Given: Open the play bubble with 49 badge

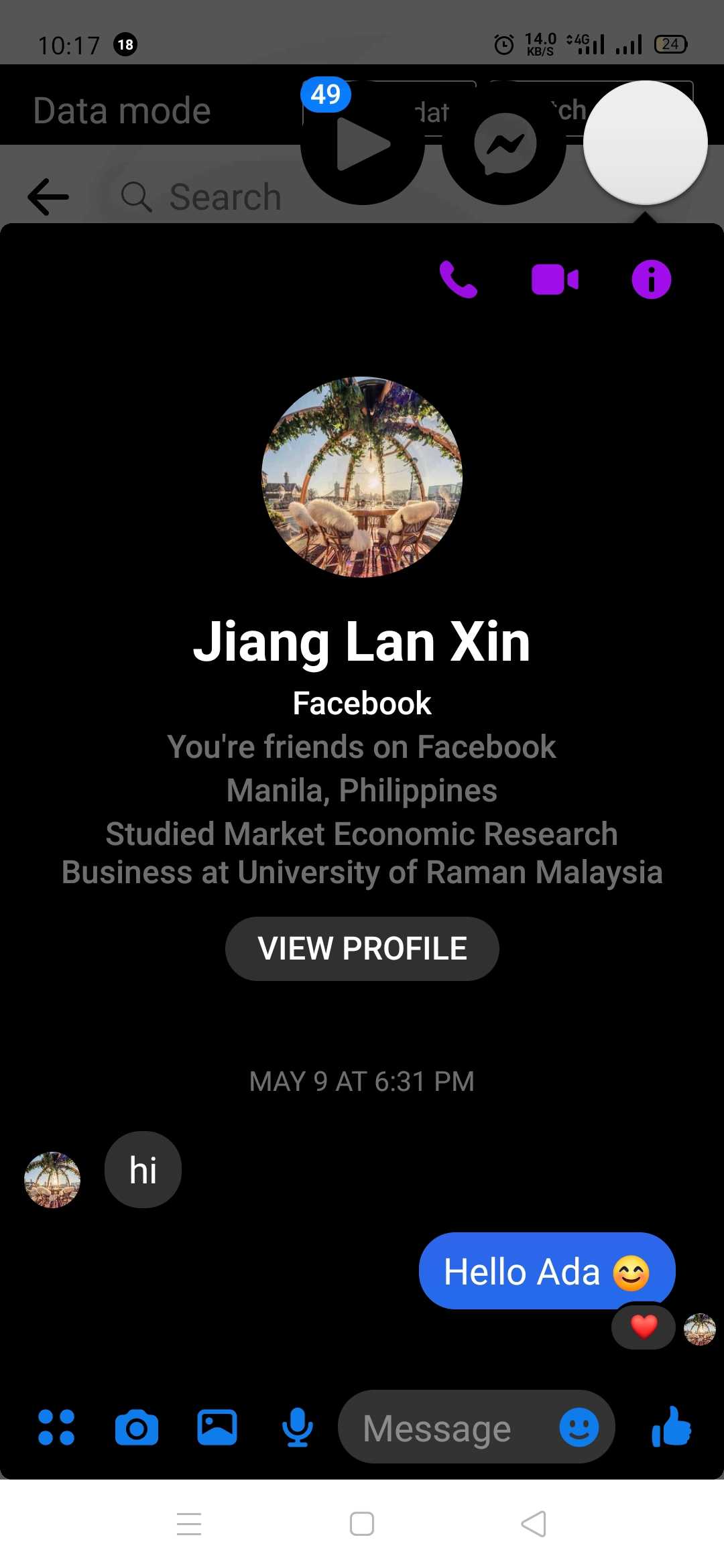Looking at the screenshot, I should (362, 143).
